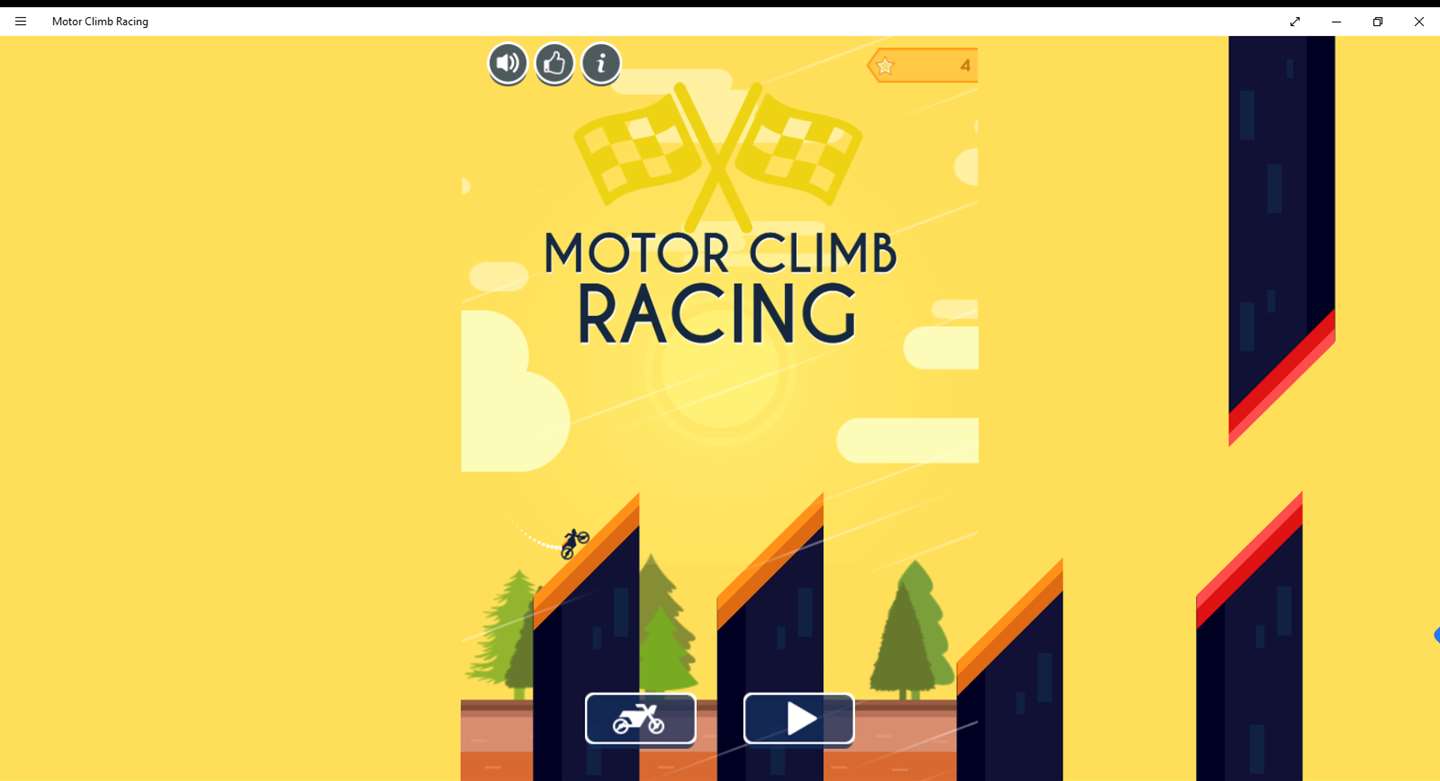Close the Motor Climb Racing window
Viewport: 1440px width, 781px height.
pyautogui.click(x=1418, y=21)
